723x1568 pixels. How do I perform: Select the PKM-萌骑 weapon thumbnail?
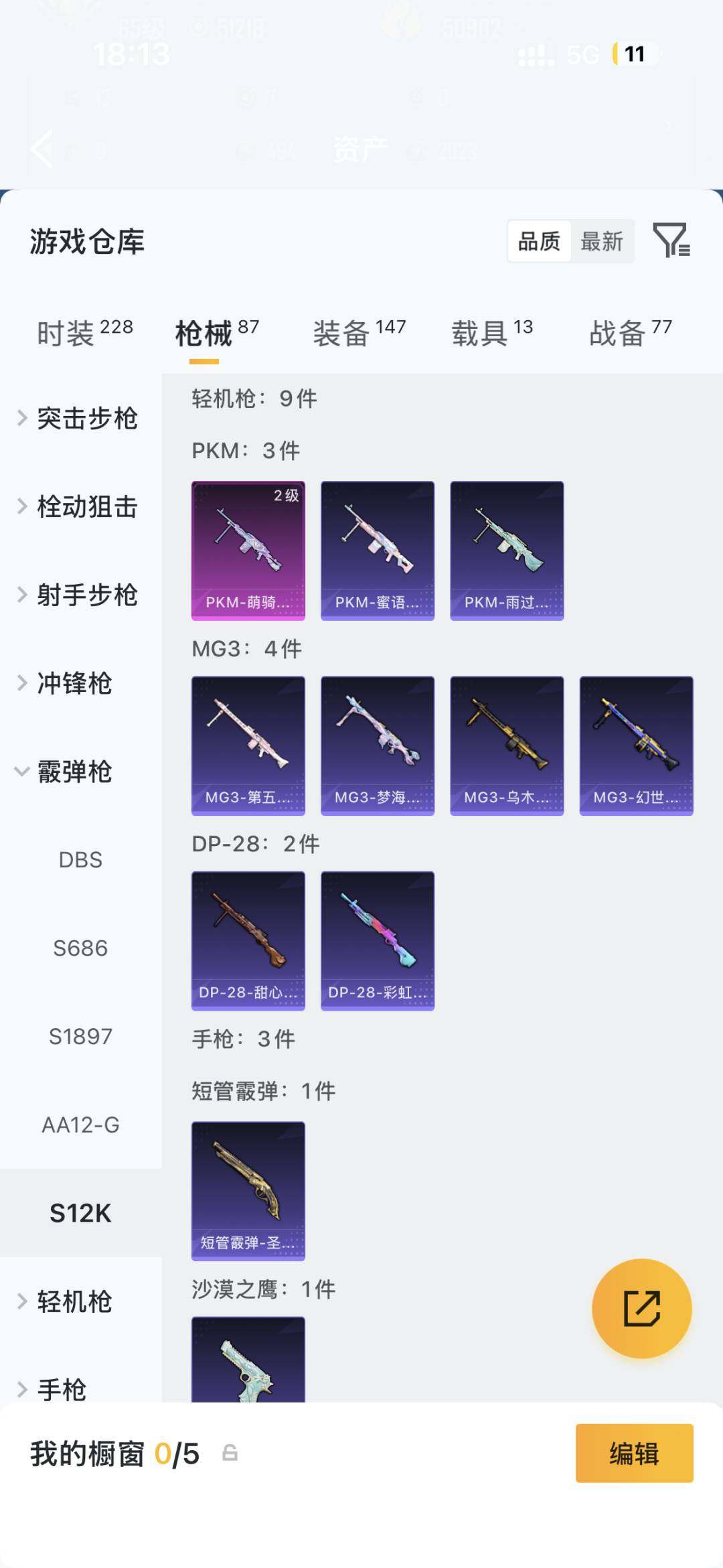tap(248, 549)
